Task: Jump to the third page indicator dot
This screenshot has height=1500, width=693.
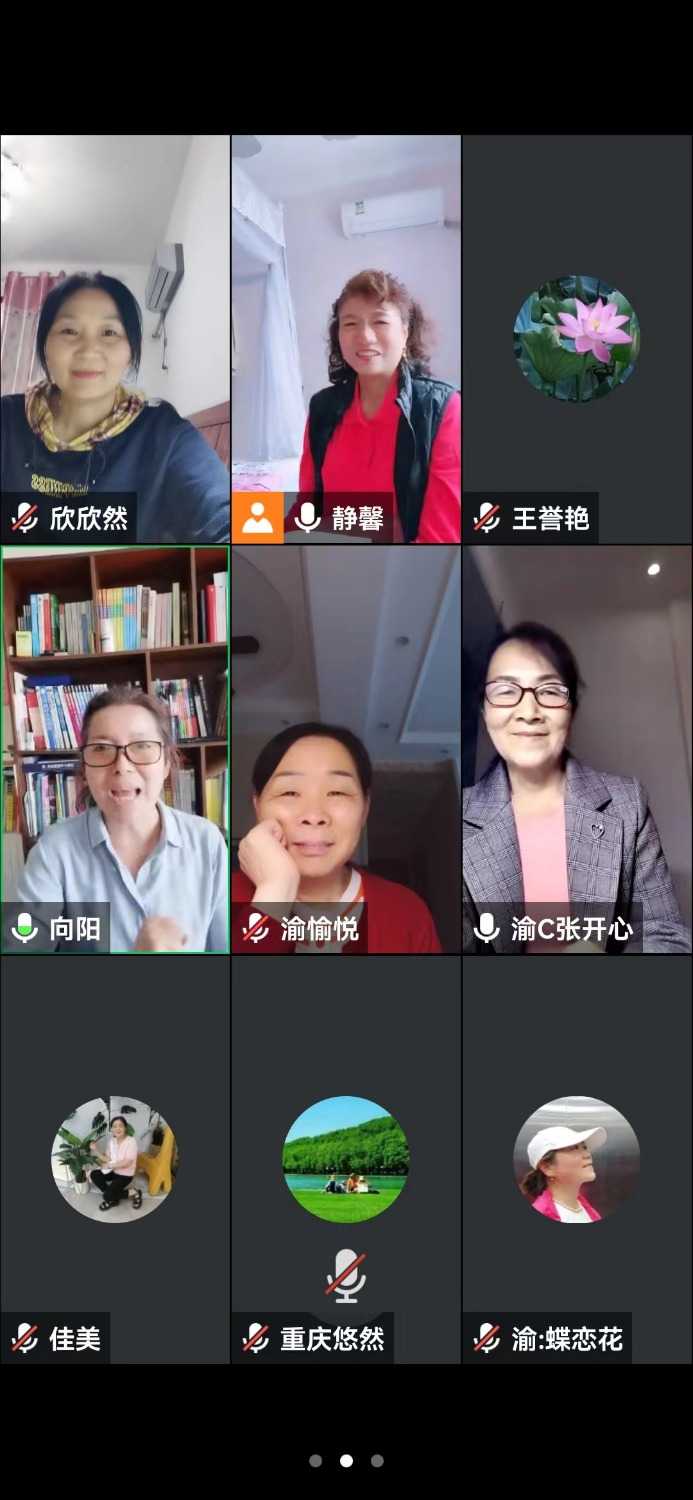Action: pyautogui.click(x=377, y=1461)
